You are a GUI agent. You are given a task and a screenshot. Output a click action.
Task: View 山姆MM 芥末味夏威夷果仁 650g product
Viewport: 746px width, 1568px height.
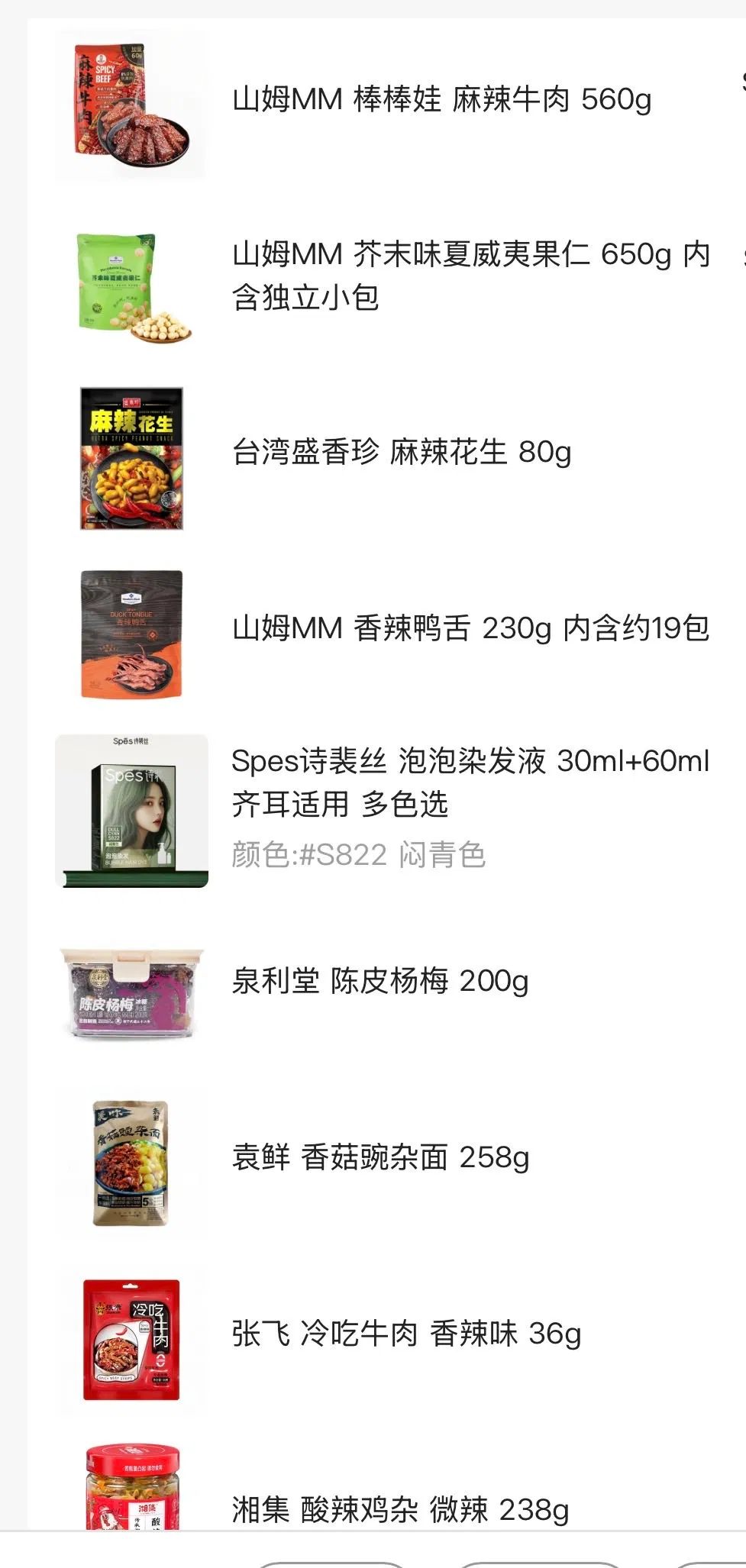coord(470,275)
